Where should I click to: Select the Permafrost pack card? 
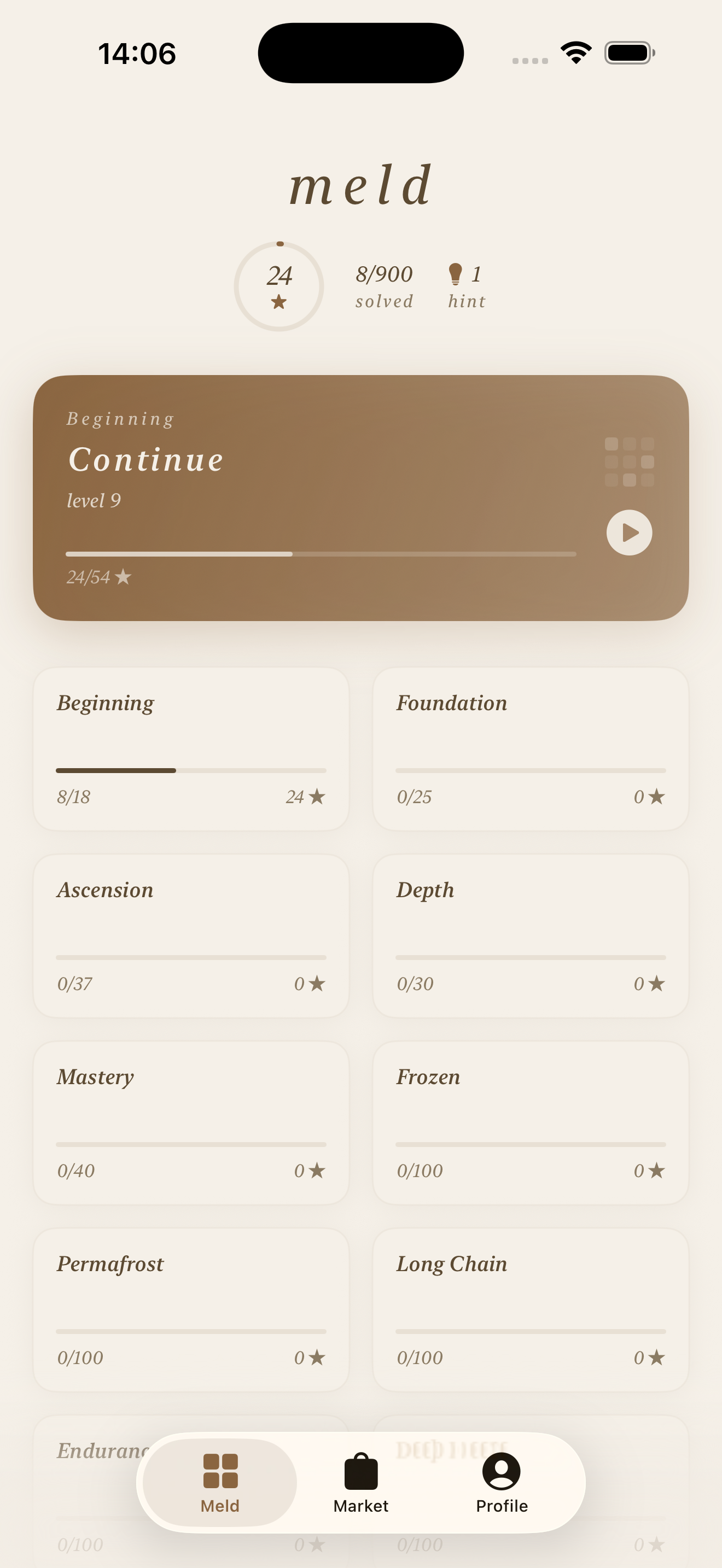click(190, 1309)
